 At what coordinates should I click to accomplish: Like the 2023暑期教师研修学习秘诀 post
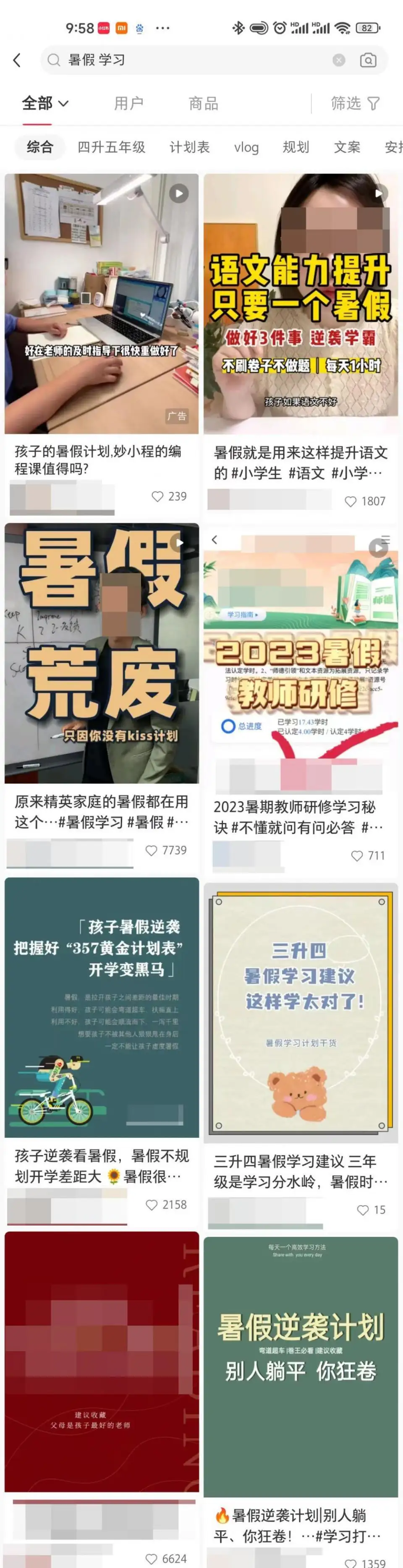(357, 856)
